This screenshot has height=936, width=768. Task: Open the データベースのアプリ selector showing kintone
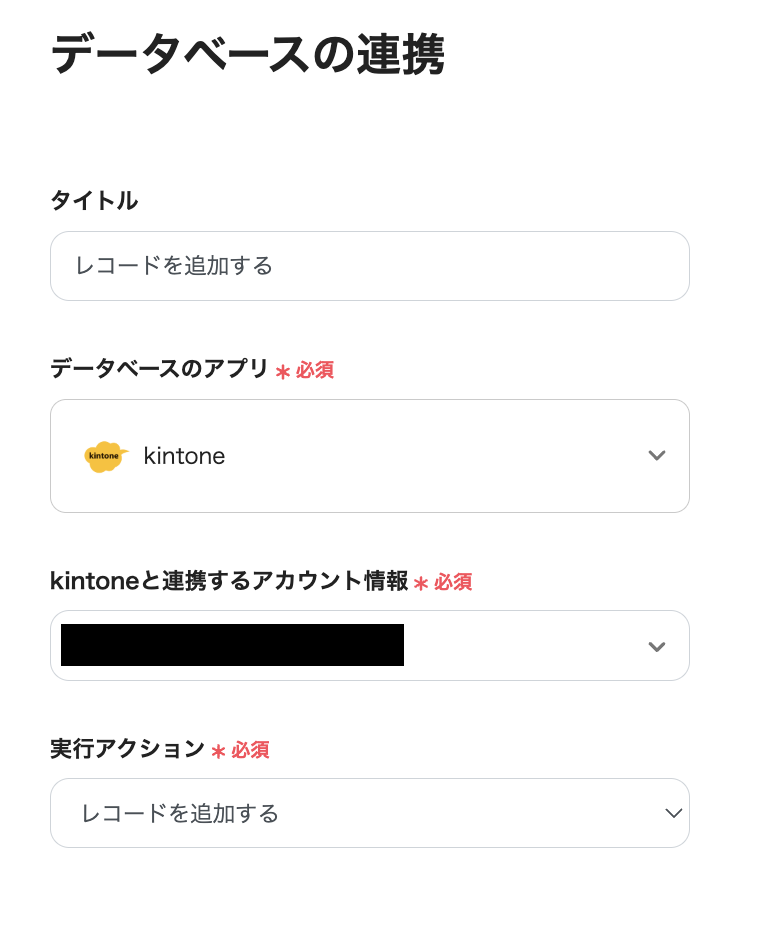pyautogui.click(x=370, y=456)
